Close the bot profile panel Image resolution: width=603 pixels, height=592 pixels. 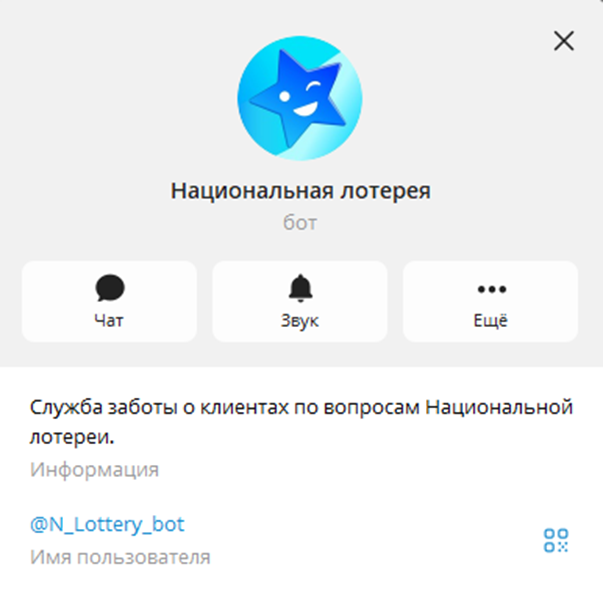click(564, 41)
